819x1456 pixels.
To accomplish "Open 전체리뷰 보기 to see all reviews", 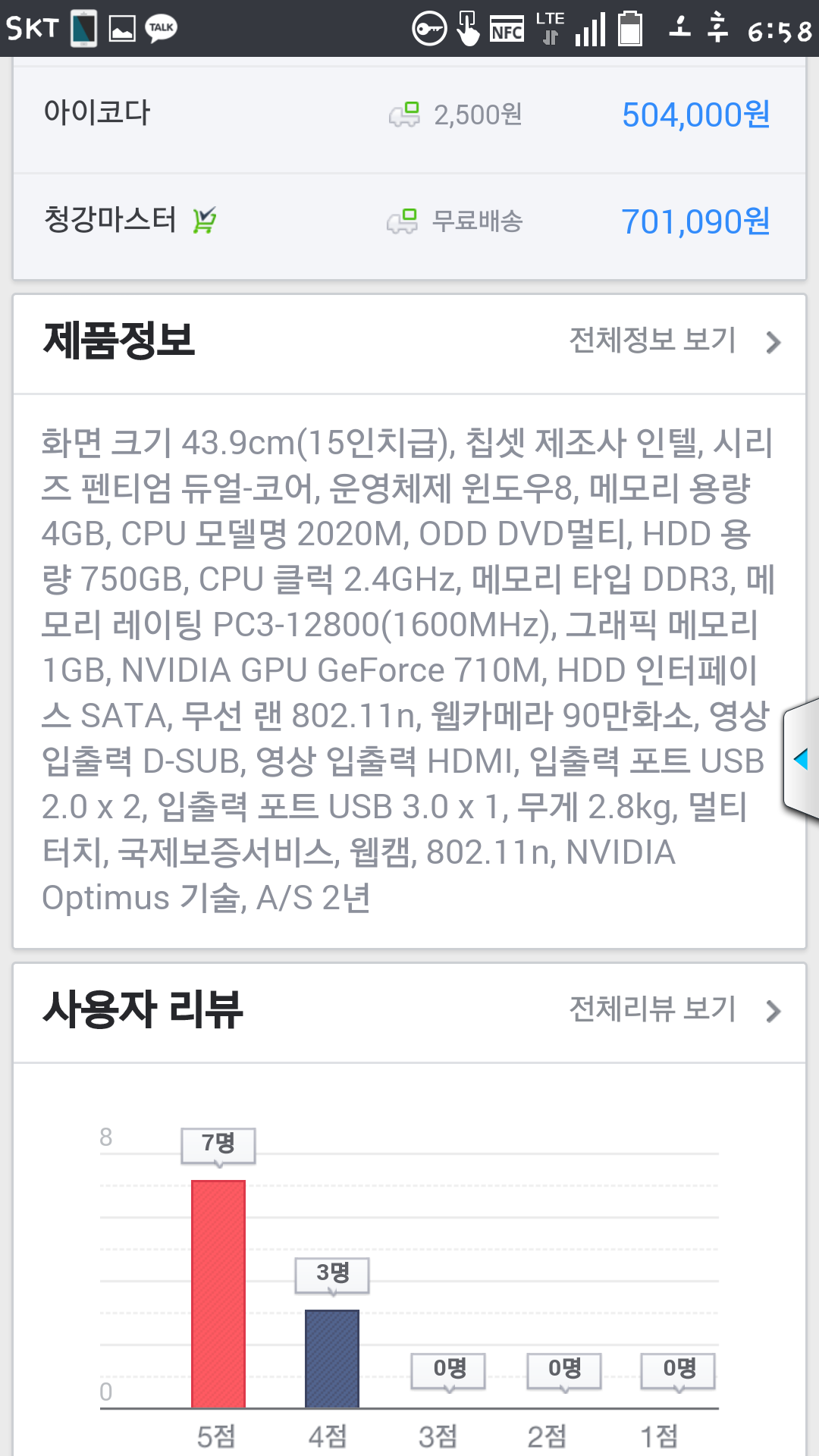I will pos(673,1010).
